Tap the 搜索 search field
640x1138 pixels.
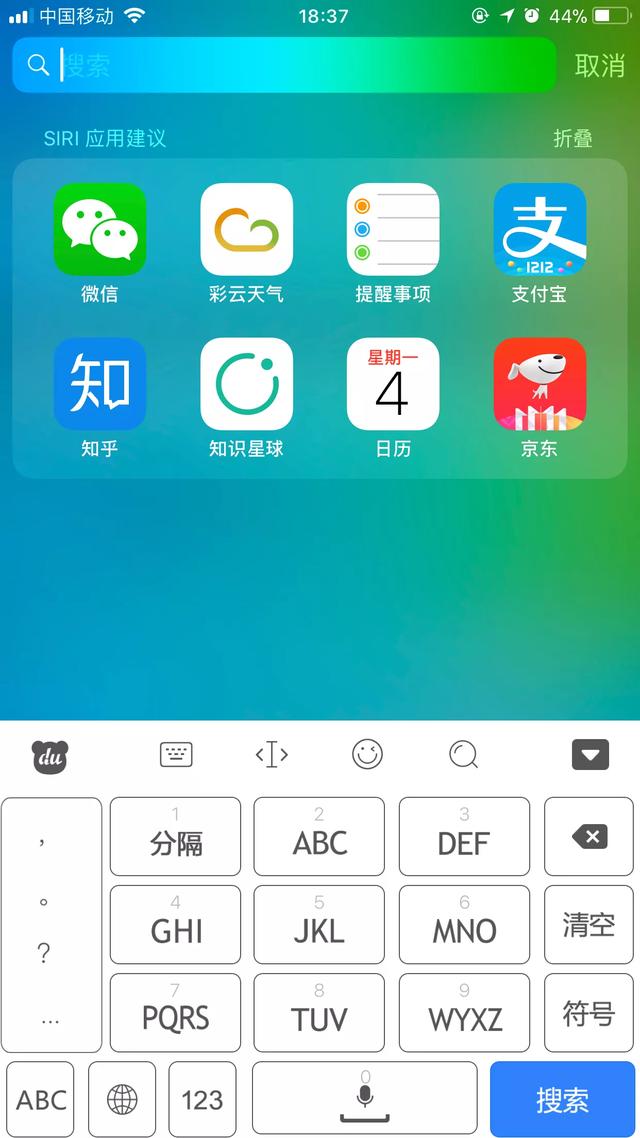tap(300, 66)
